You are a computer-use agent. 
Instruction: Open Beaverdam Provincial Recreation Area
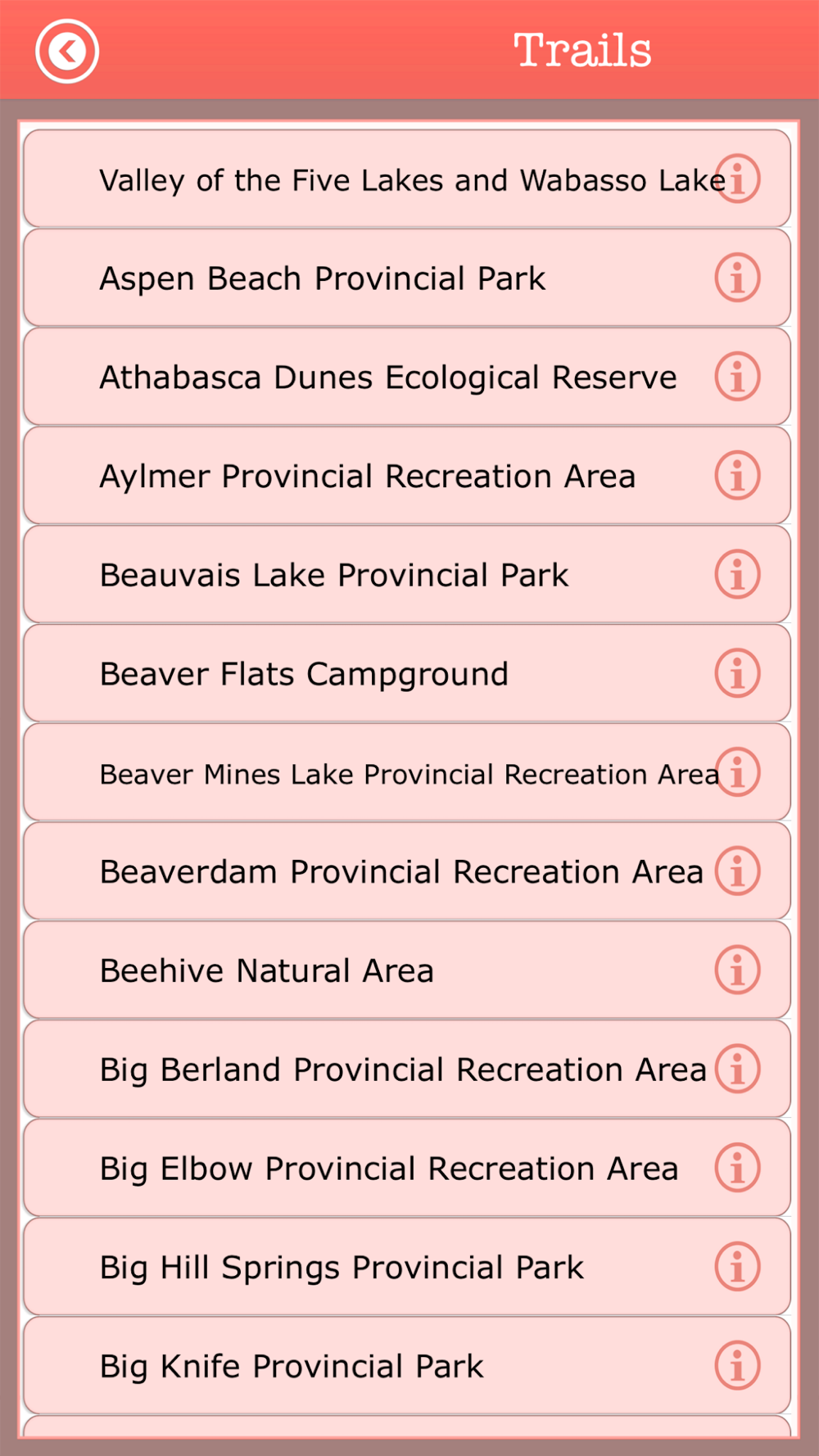click(407, 871)
